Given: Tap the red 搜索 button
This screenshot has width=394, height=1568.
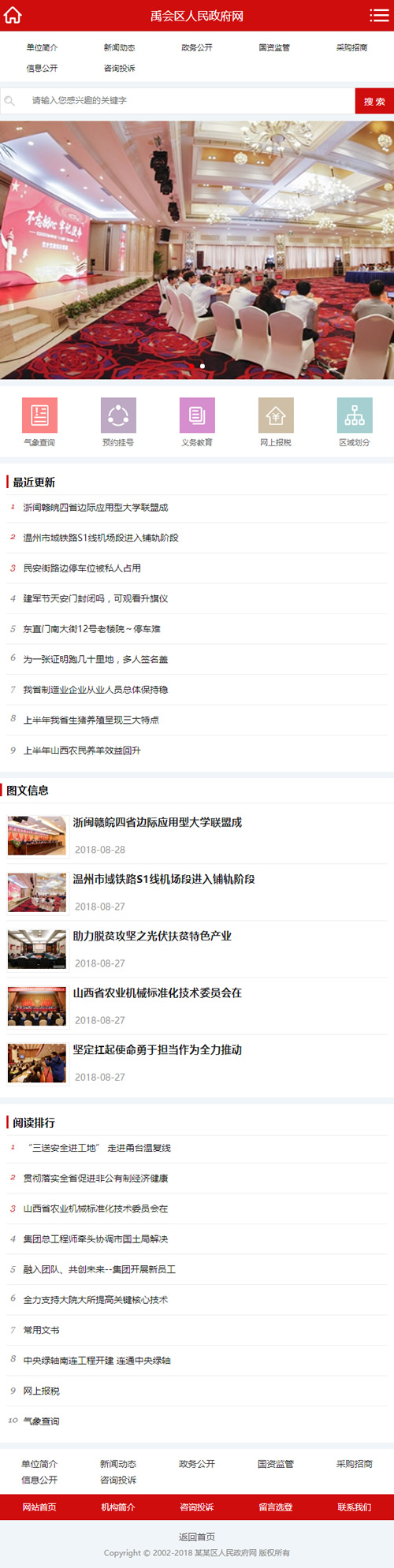Looking at the screenshot, I should (x=374, y=101).
